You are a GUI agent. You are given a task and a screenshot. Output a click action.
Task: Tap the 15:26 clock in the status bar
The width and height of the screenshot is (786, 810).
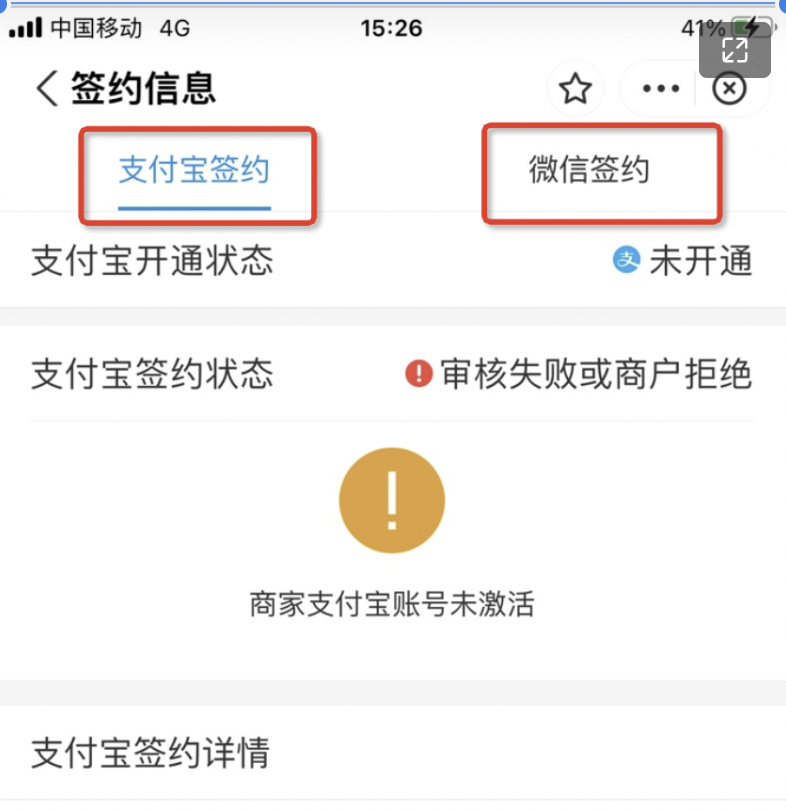(x=391, y=28)
